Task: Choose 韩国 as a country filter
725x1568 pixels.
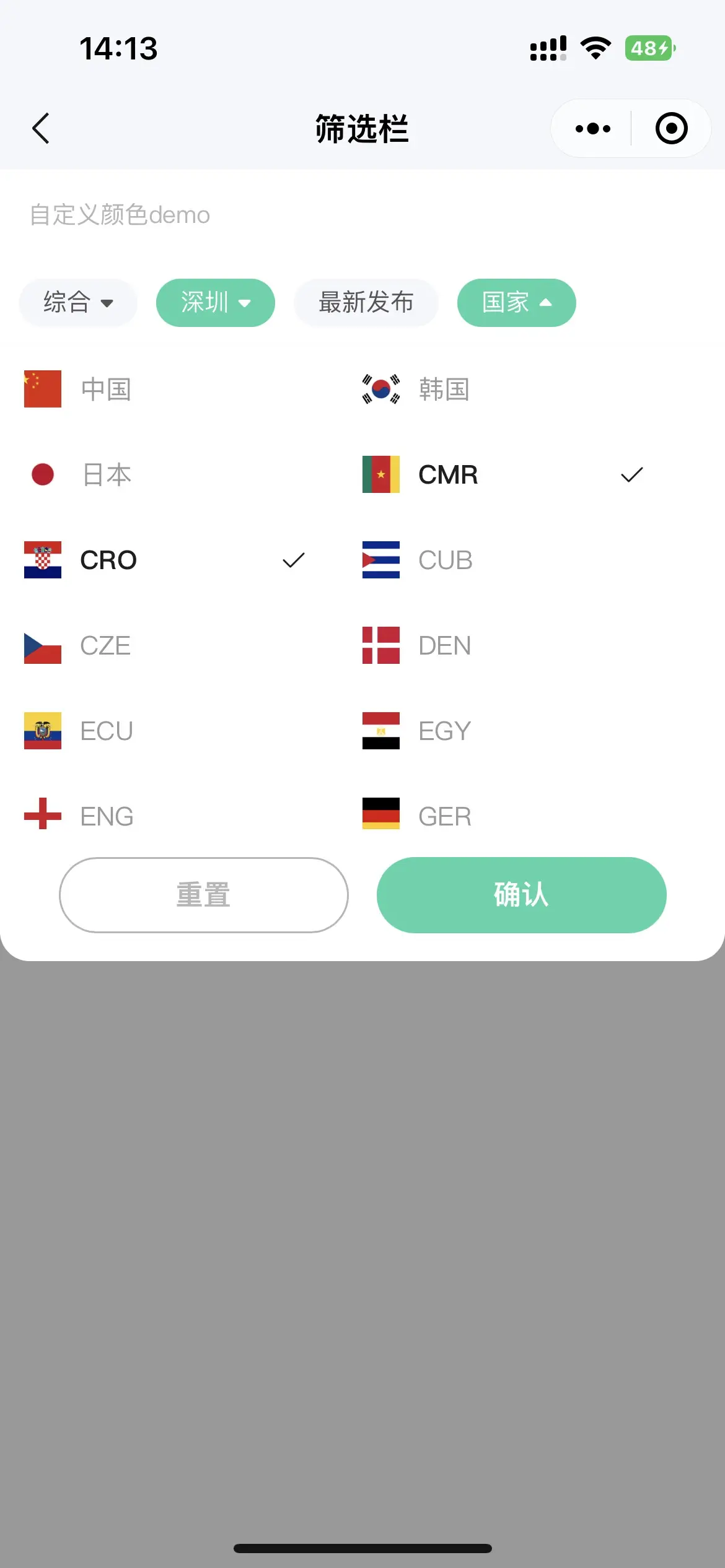Action: point(444,390)
